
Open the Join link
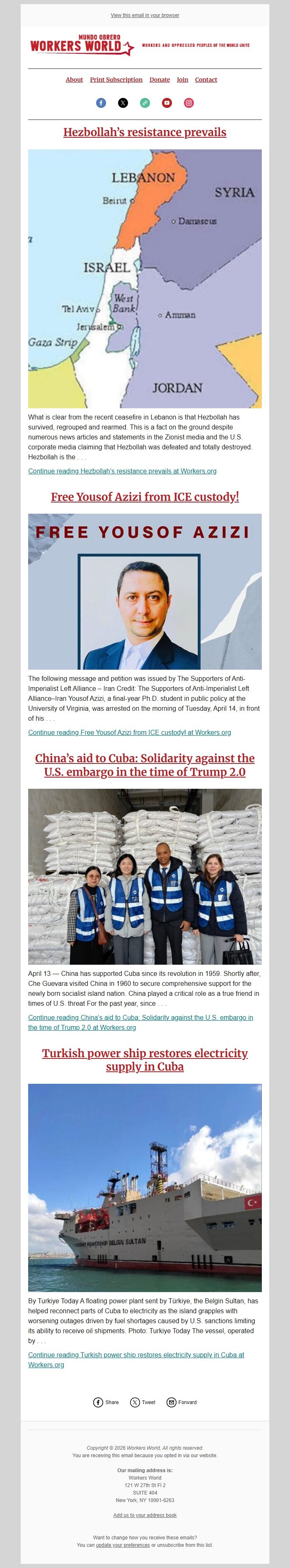point(182,80)
